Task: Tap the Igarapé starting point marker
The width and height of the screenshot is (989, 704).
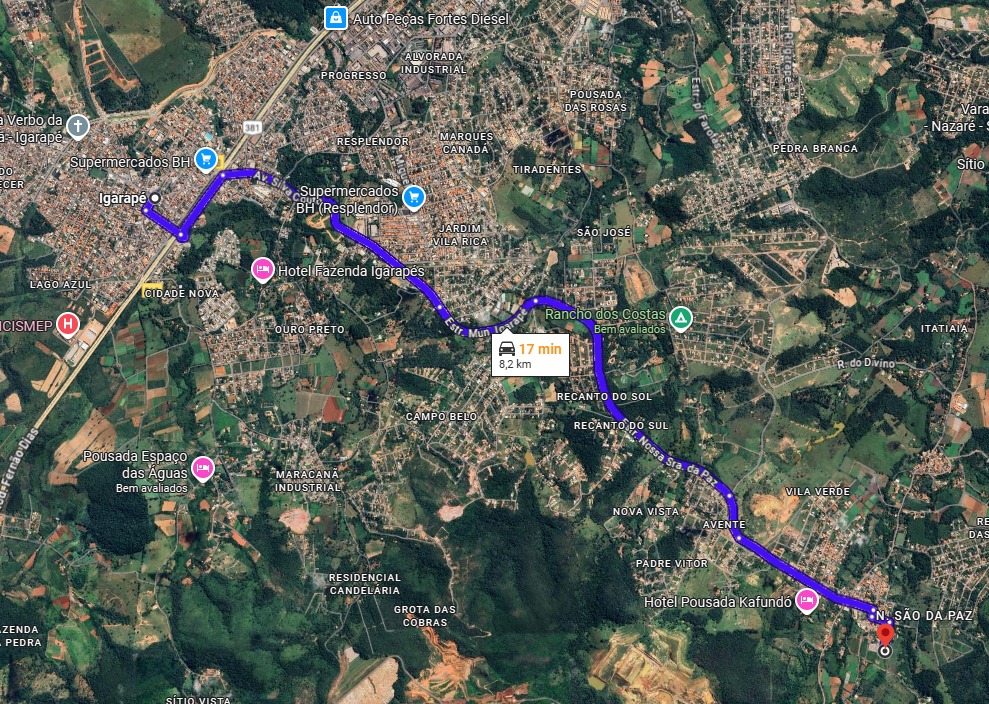Action: pyautogui.click(x=156, y=198)
